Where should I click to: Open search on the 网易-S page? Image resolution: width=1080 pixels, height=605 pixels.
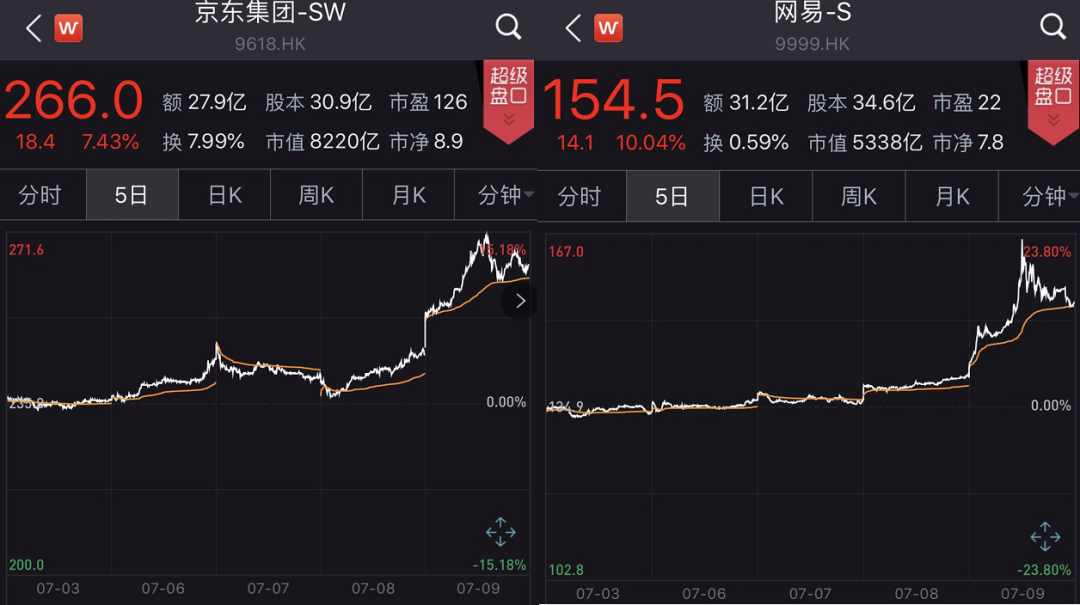pyautogui.click(x=1052, y=28)
